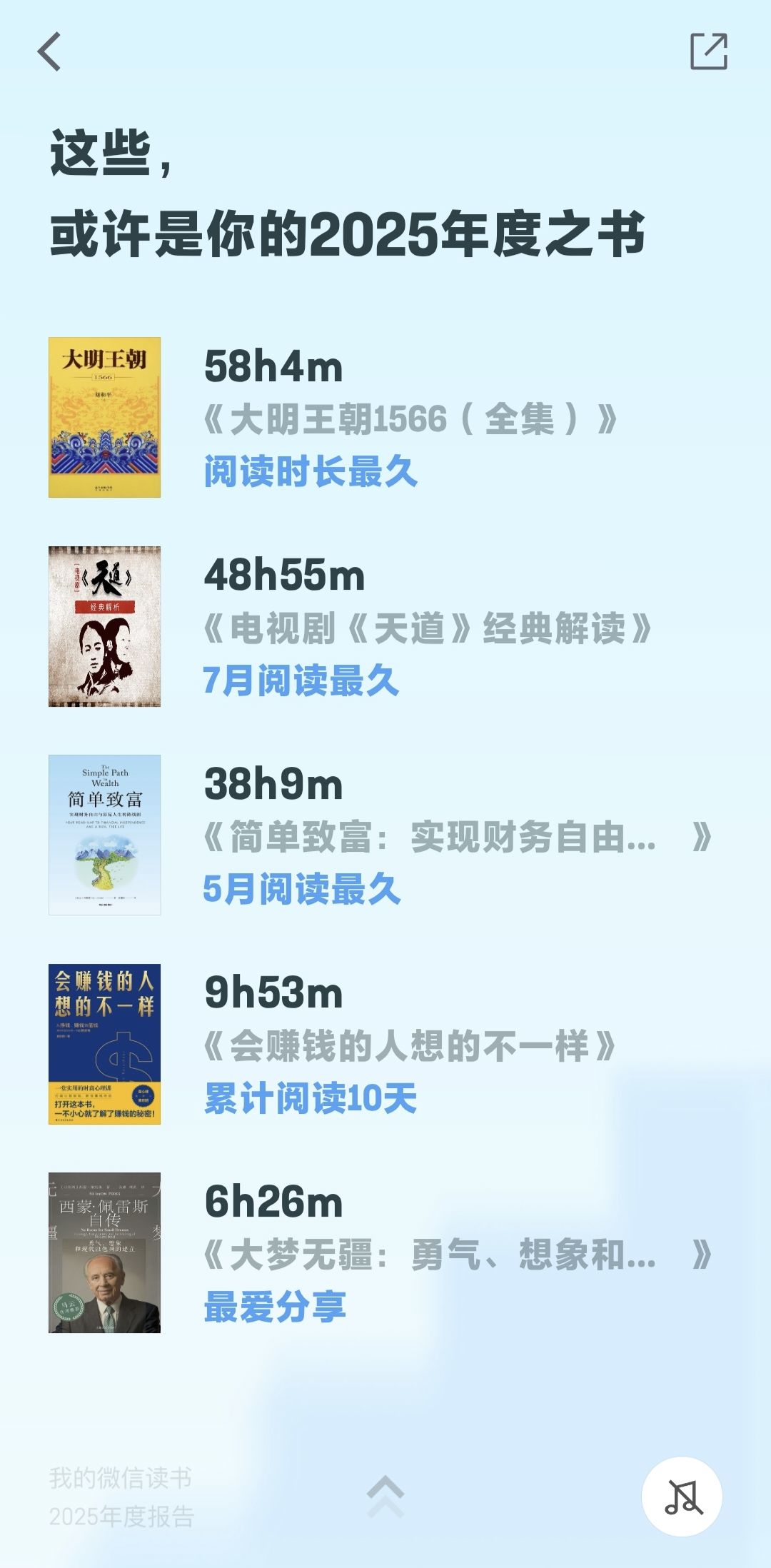The height and width of the screenshot is (1568, 771).
Task: Tap the up arrows for next page
Action: pyautogui.click(x=385, y=1495)
